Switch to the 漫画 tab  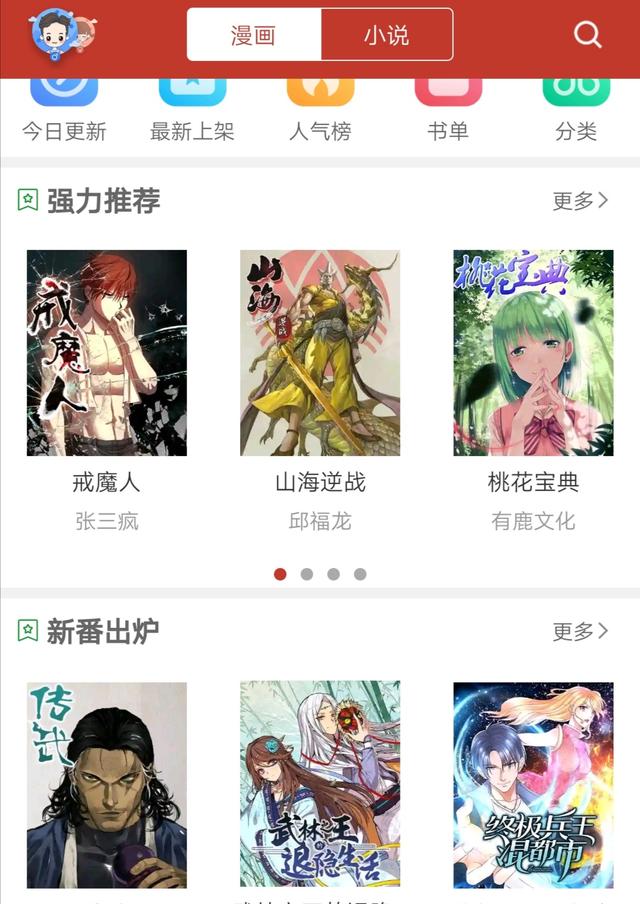[254, 36]
